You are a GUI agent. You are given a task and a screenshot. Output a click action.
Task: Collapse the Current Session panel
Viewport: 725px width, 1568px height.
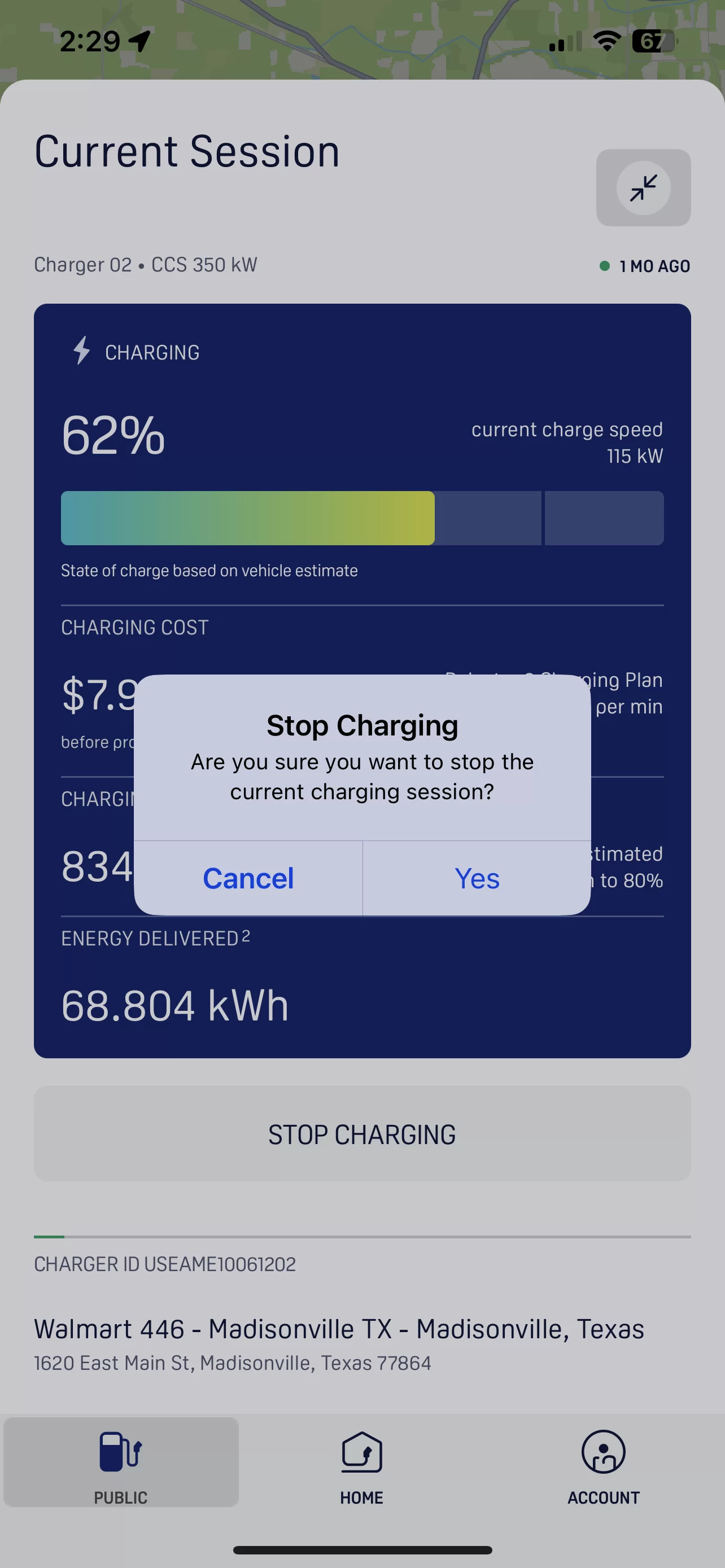644,187
